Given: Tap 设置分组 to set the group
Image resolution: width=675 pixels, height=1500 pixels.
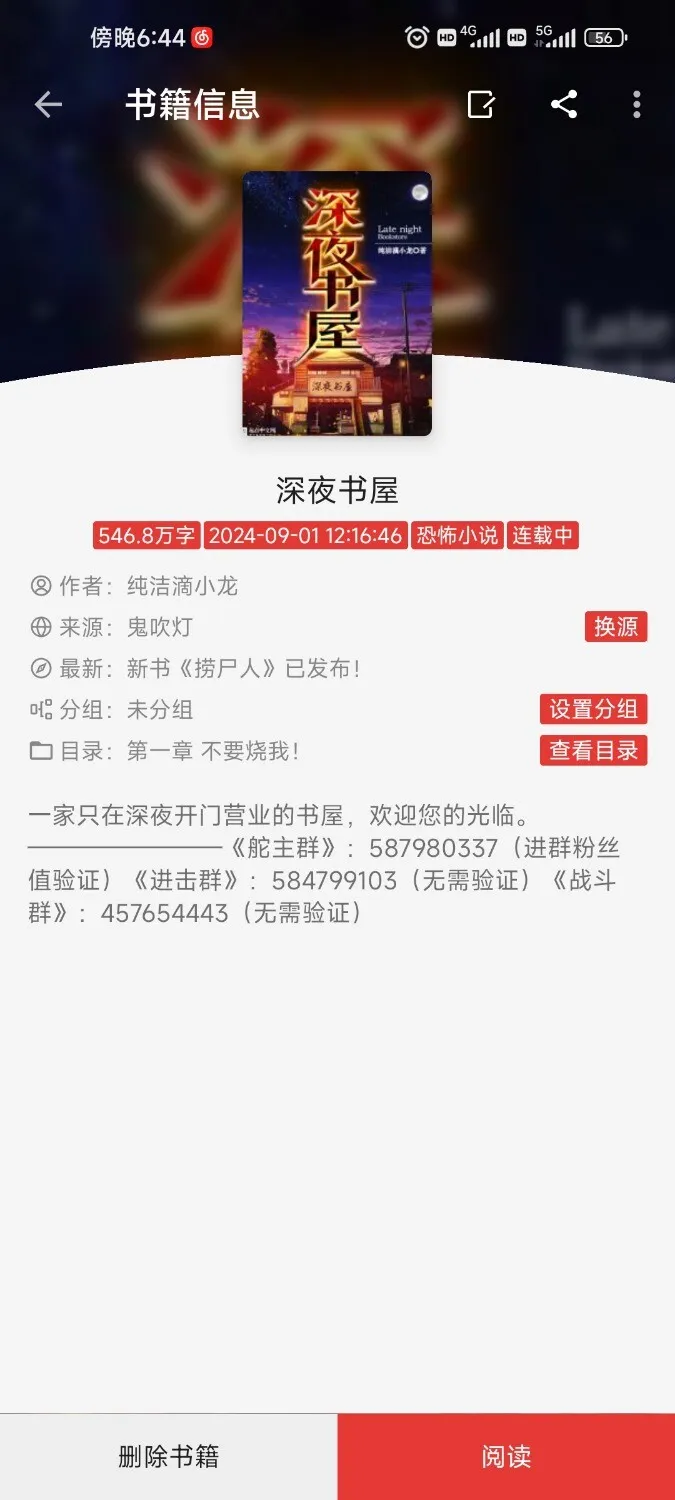Looking at the screenshot, I should point(593,709).
